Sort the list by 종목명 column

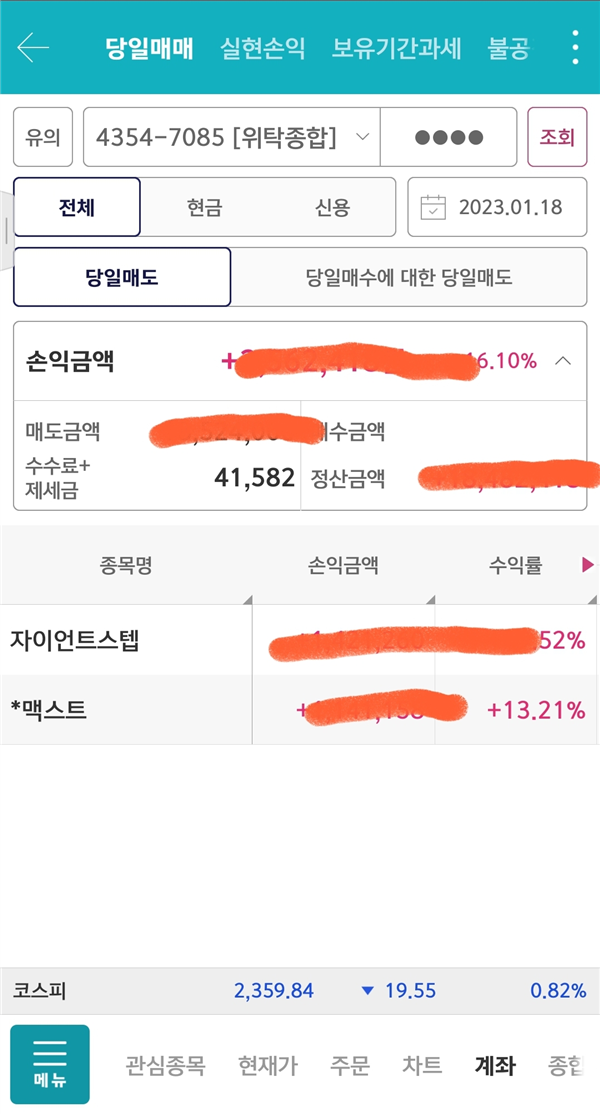126,566
